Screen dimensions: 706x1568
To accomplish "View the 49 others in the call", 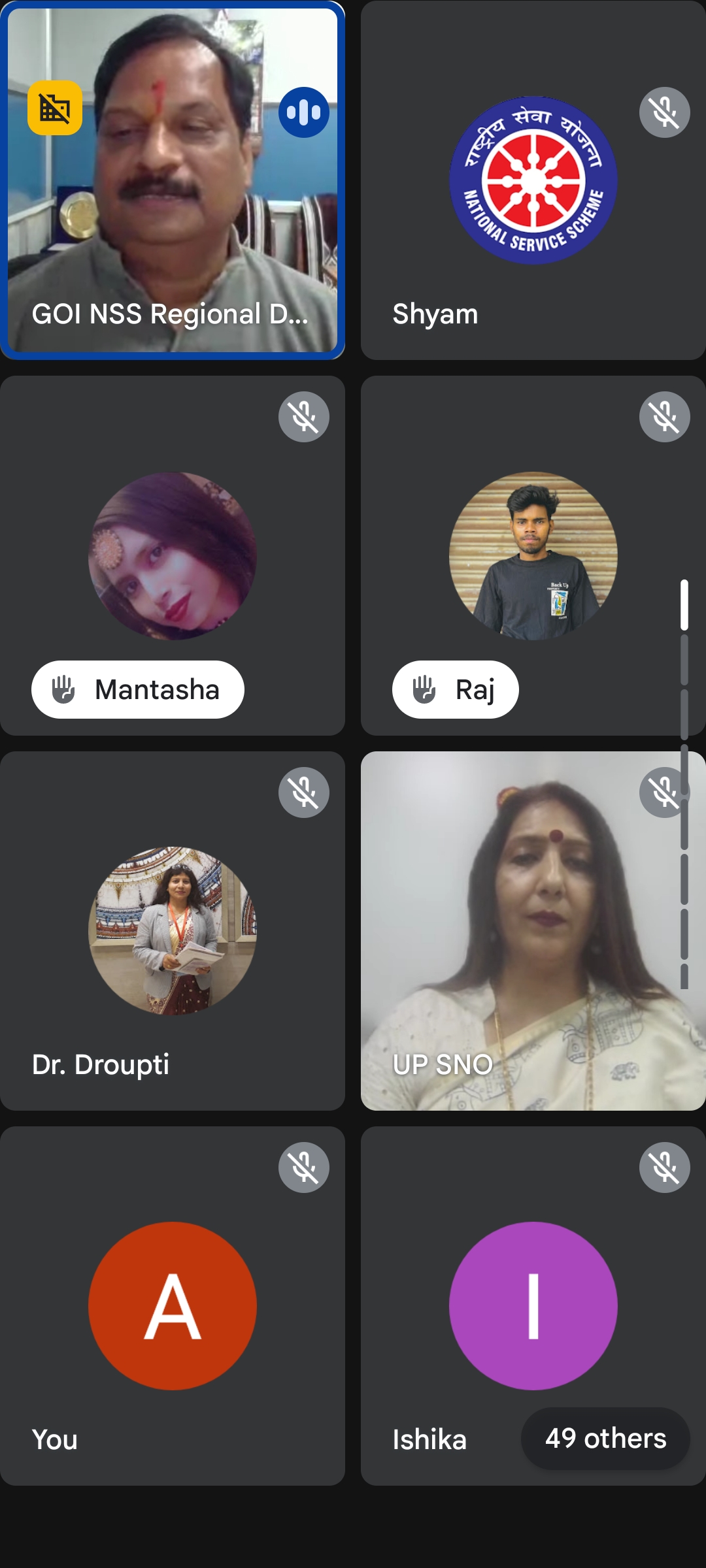I will (605, 1439).
